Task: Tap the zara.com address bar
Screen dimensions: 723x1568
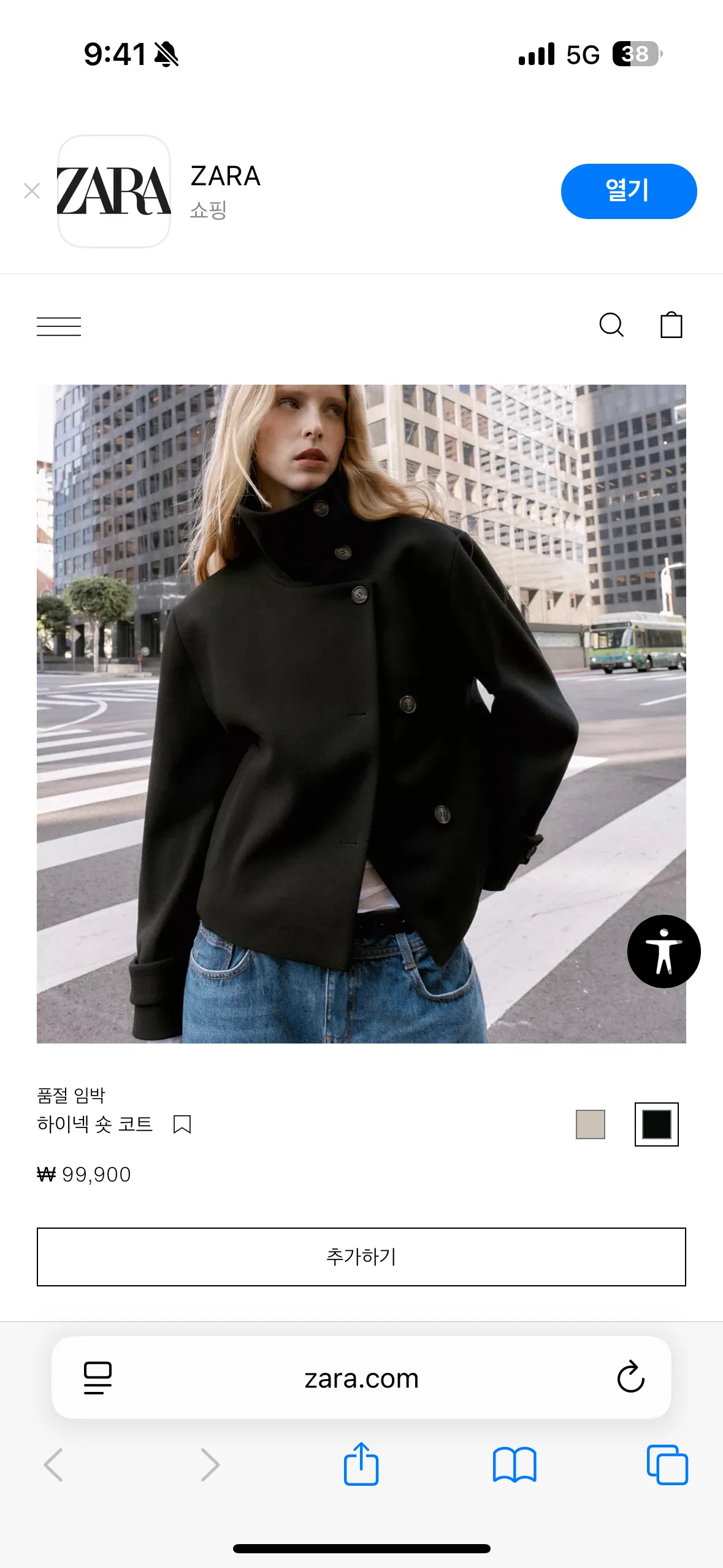Action: pos(361,1377)
